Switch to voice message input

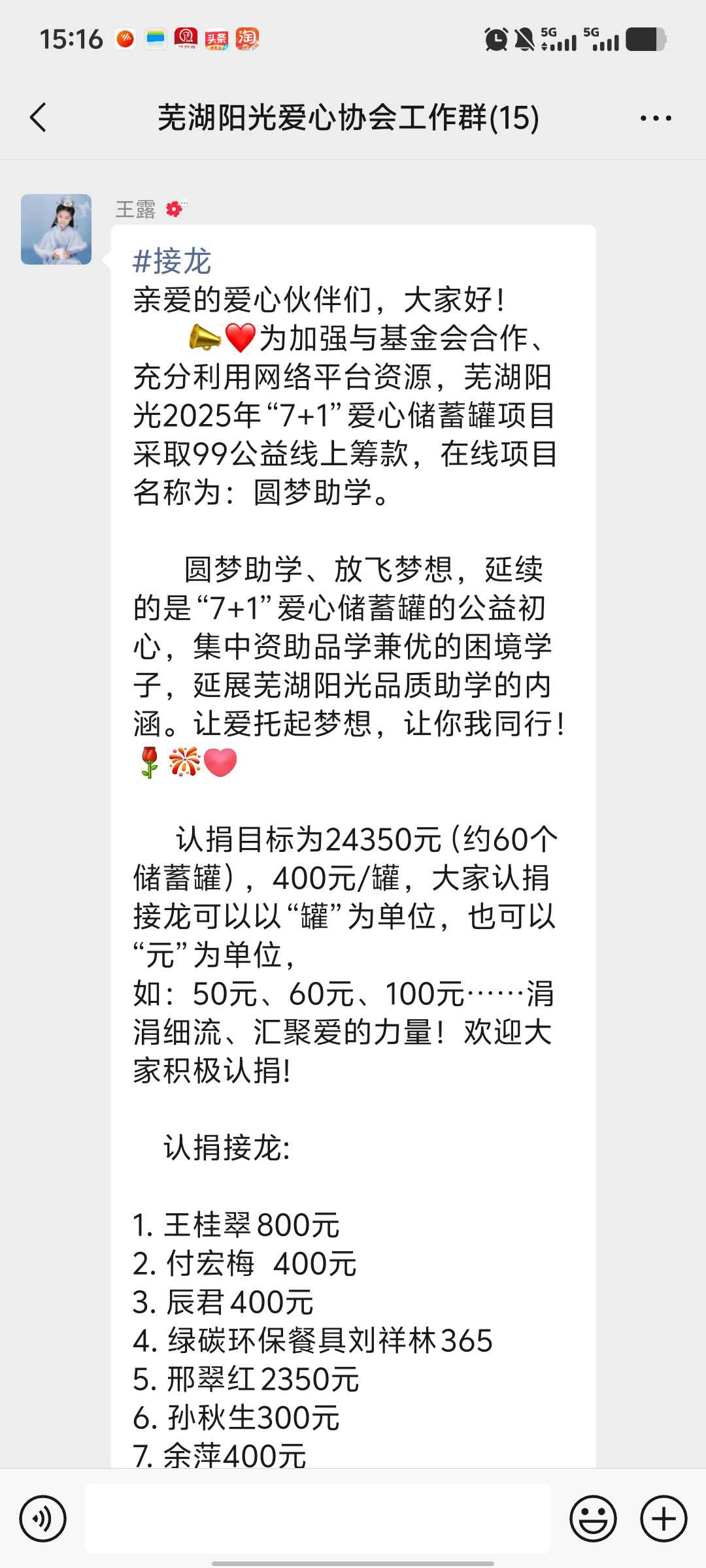click(x=42, y=1519)
